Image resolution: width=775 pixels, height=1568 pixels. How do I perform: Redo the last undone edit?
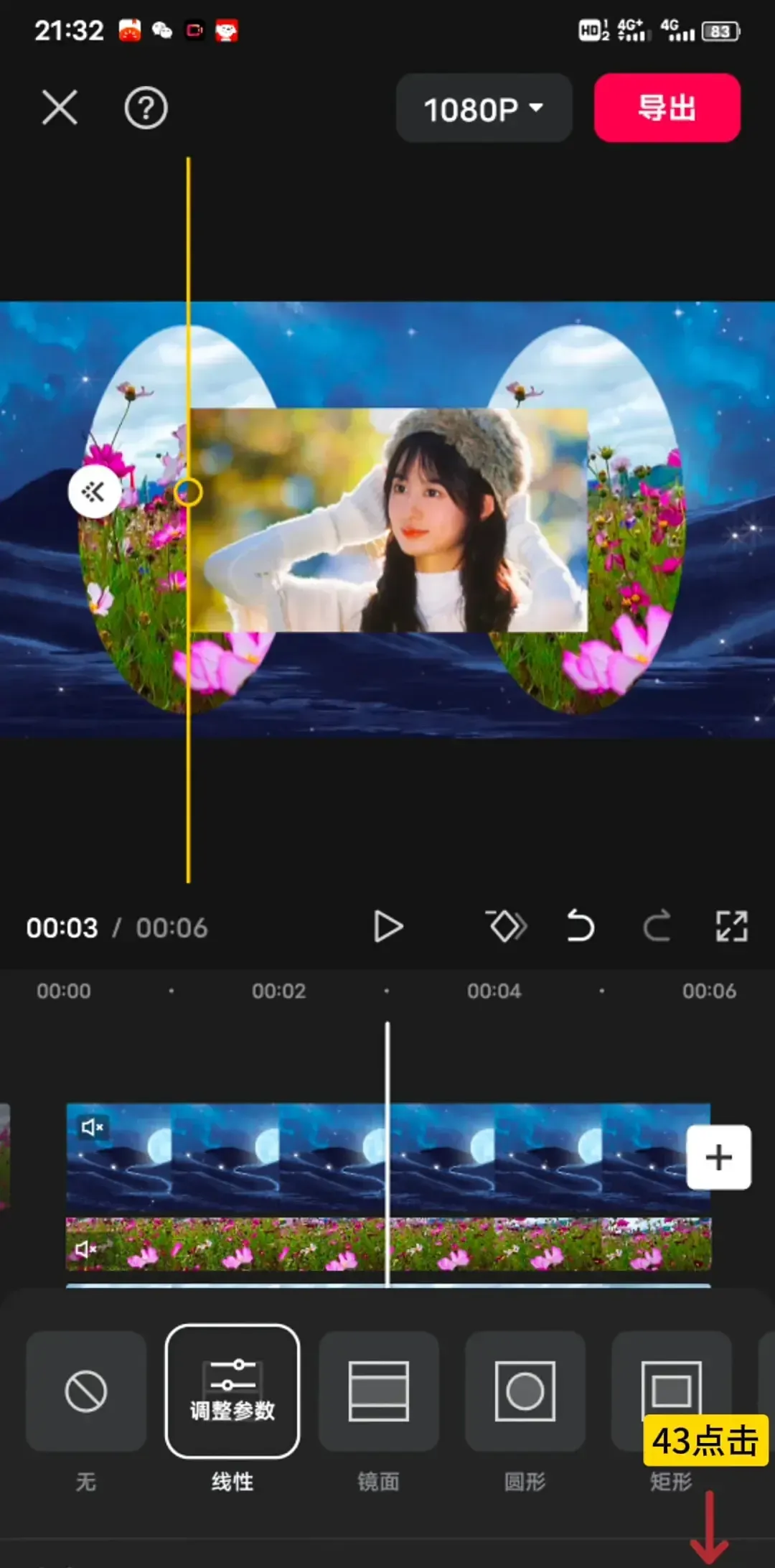[x=656, y=926]
